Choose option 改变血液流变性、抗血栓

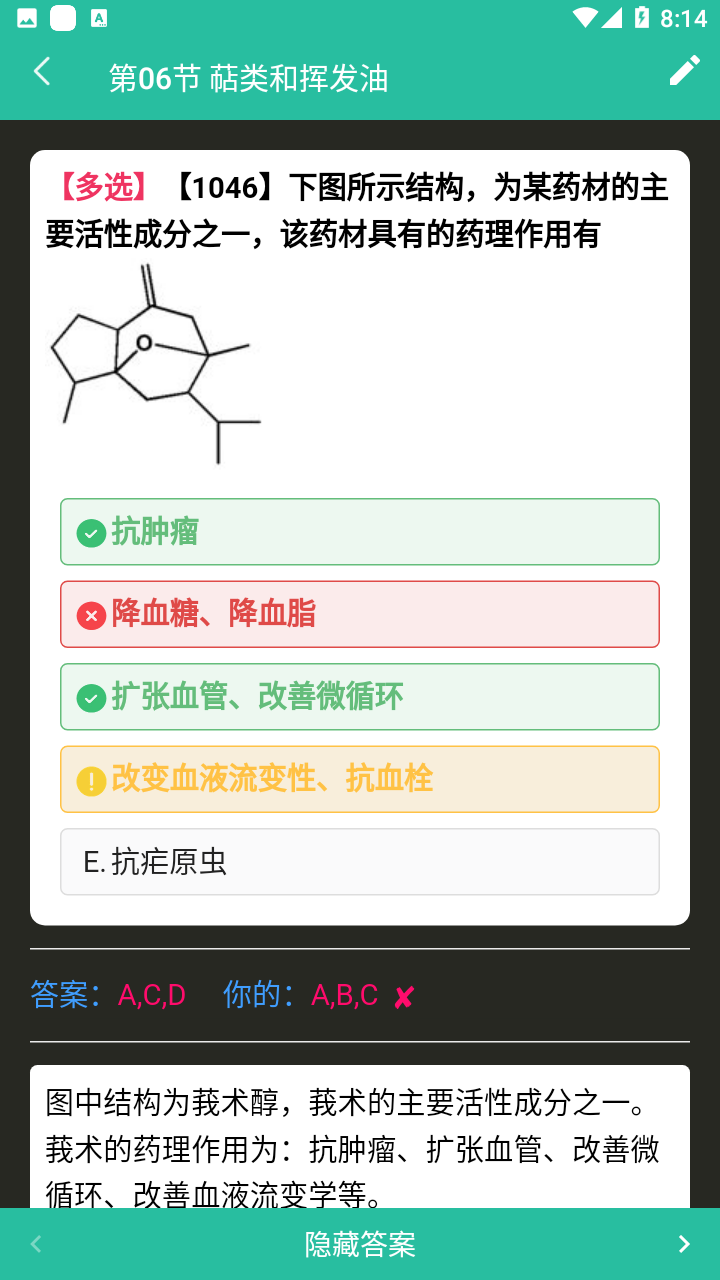[359, 779]
